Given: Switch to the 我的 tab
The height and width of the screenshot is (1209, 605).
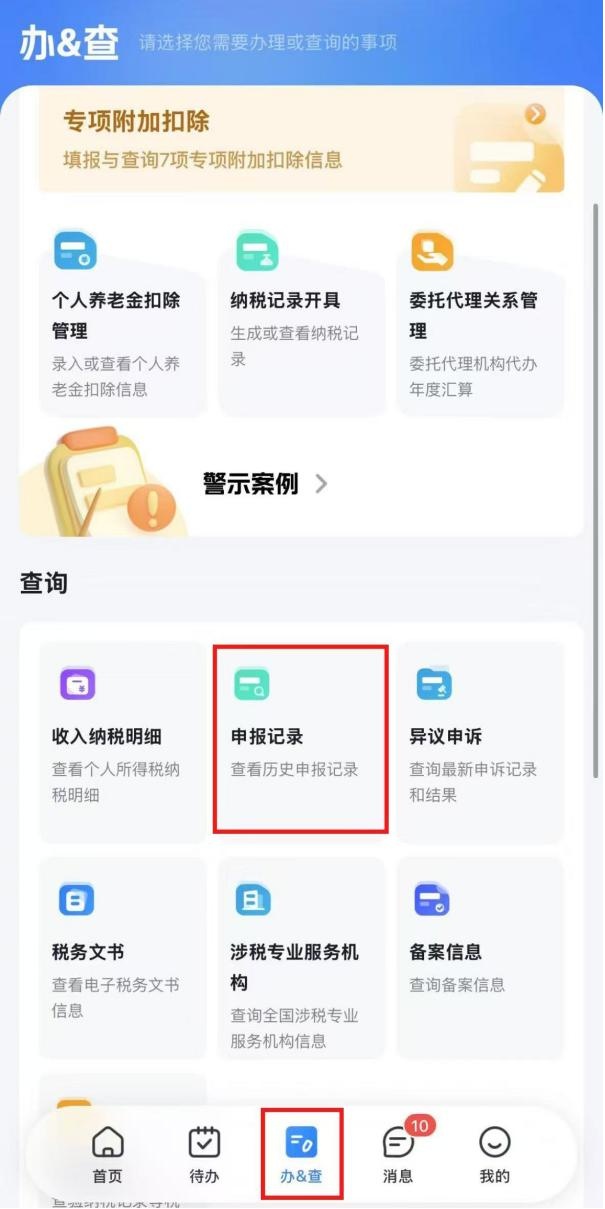Looking at the screenshot, I should (494, 1155).
